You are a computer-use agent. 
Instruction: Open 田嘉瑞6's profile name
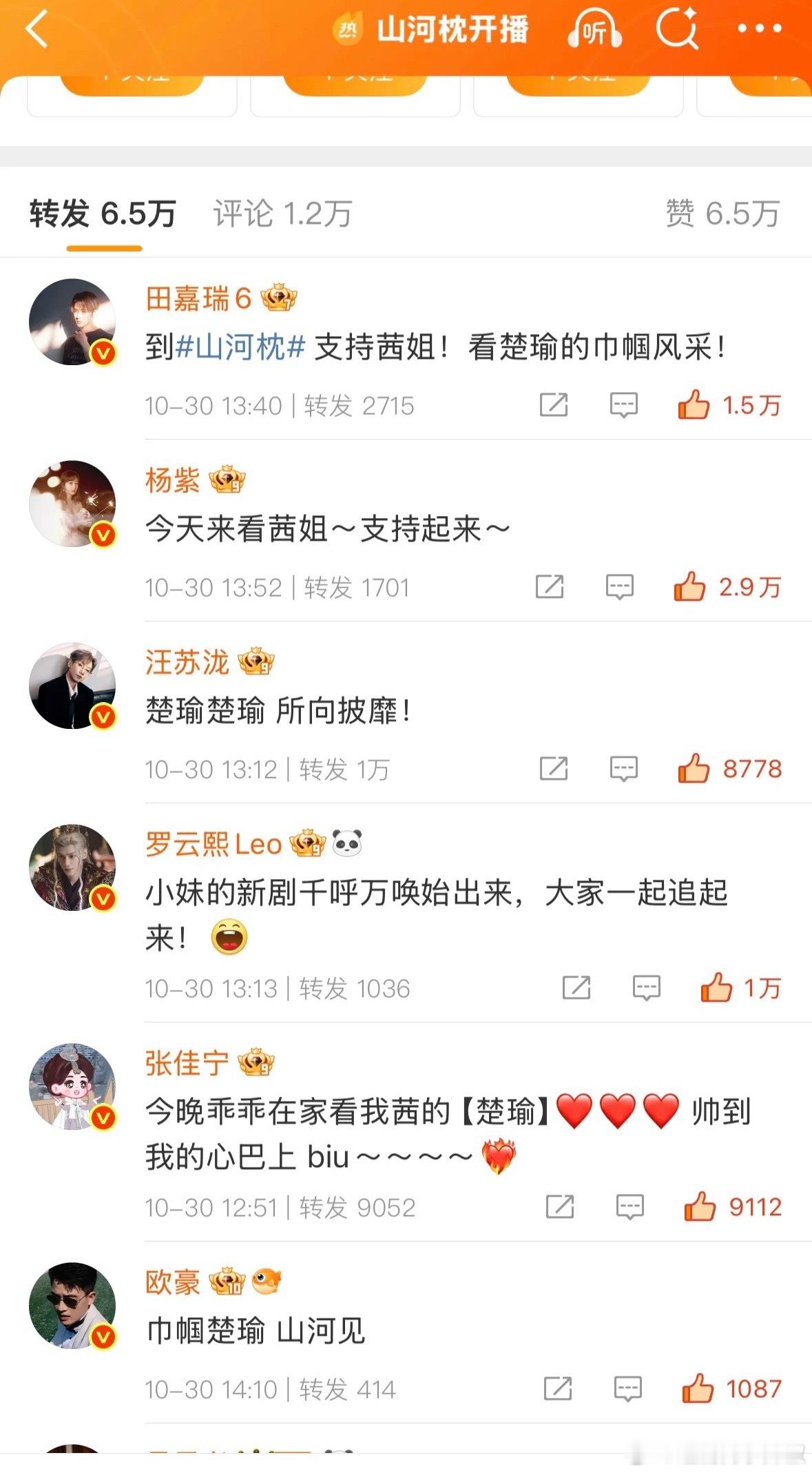point(198,299)
